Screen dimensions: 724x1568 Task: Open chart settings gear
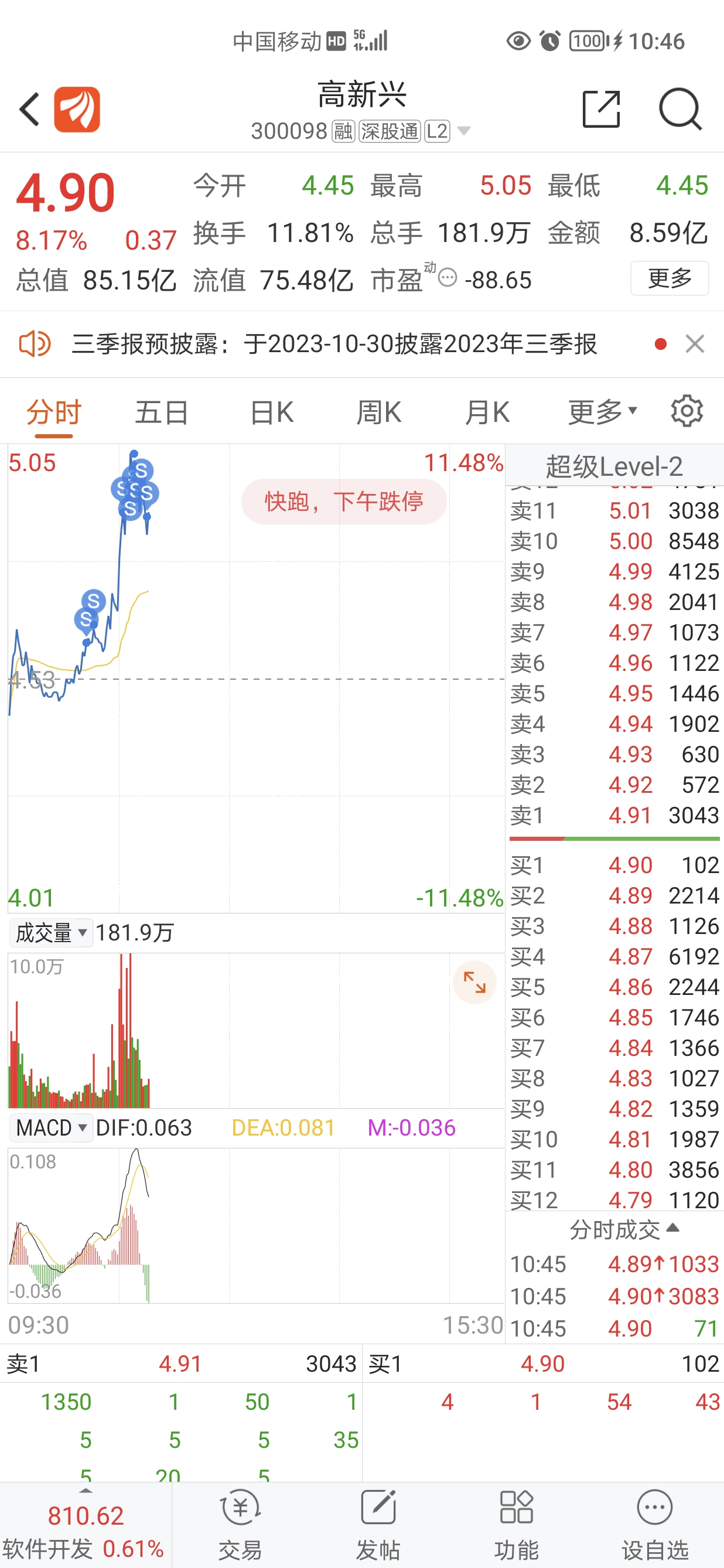point(687,411)
